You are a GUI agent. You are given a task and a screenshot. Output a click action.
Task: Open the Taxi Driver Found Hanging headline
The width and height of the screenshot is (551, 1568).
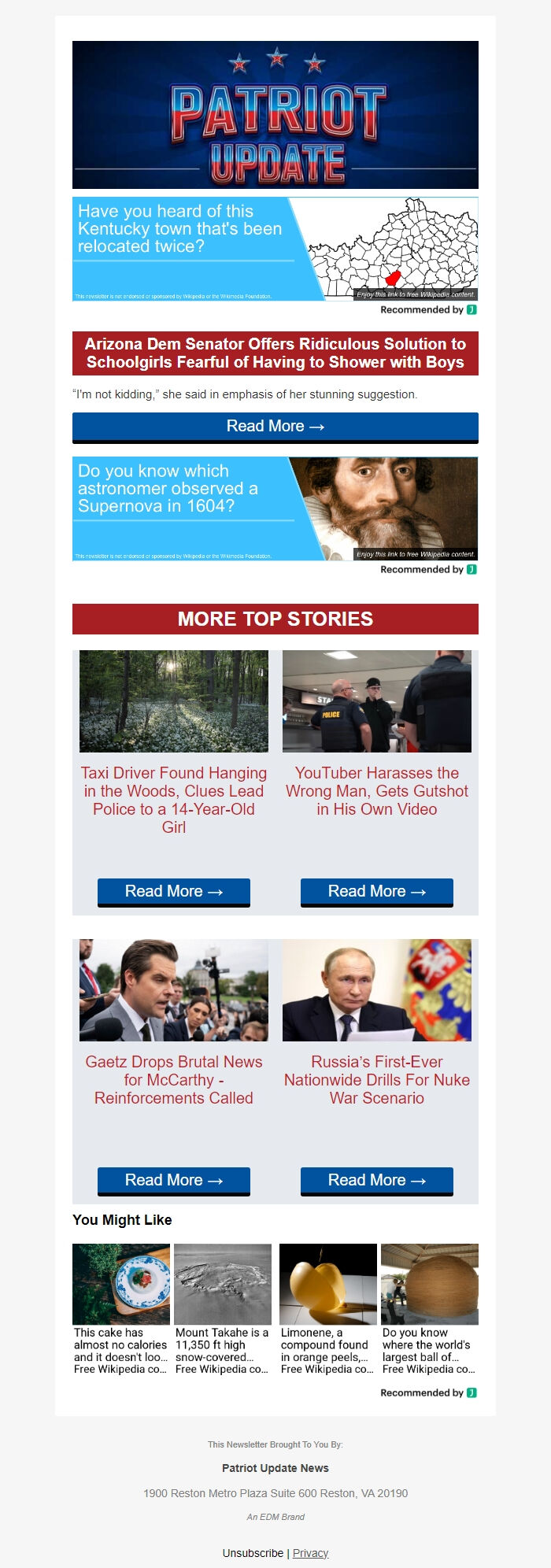click(174, 800)
